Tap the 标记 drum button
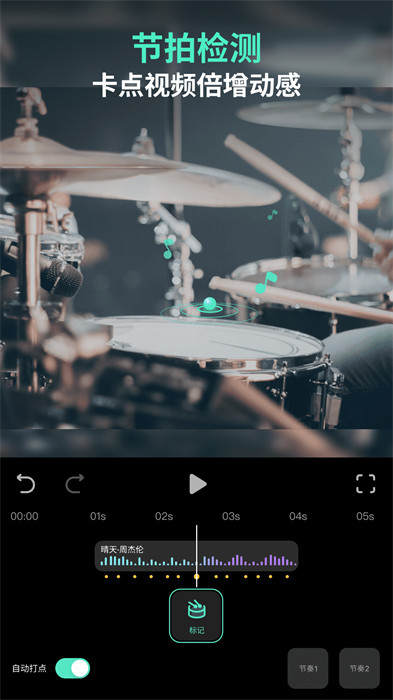This screenshot has height=700, width=393. coord(196,616)
